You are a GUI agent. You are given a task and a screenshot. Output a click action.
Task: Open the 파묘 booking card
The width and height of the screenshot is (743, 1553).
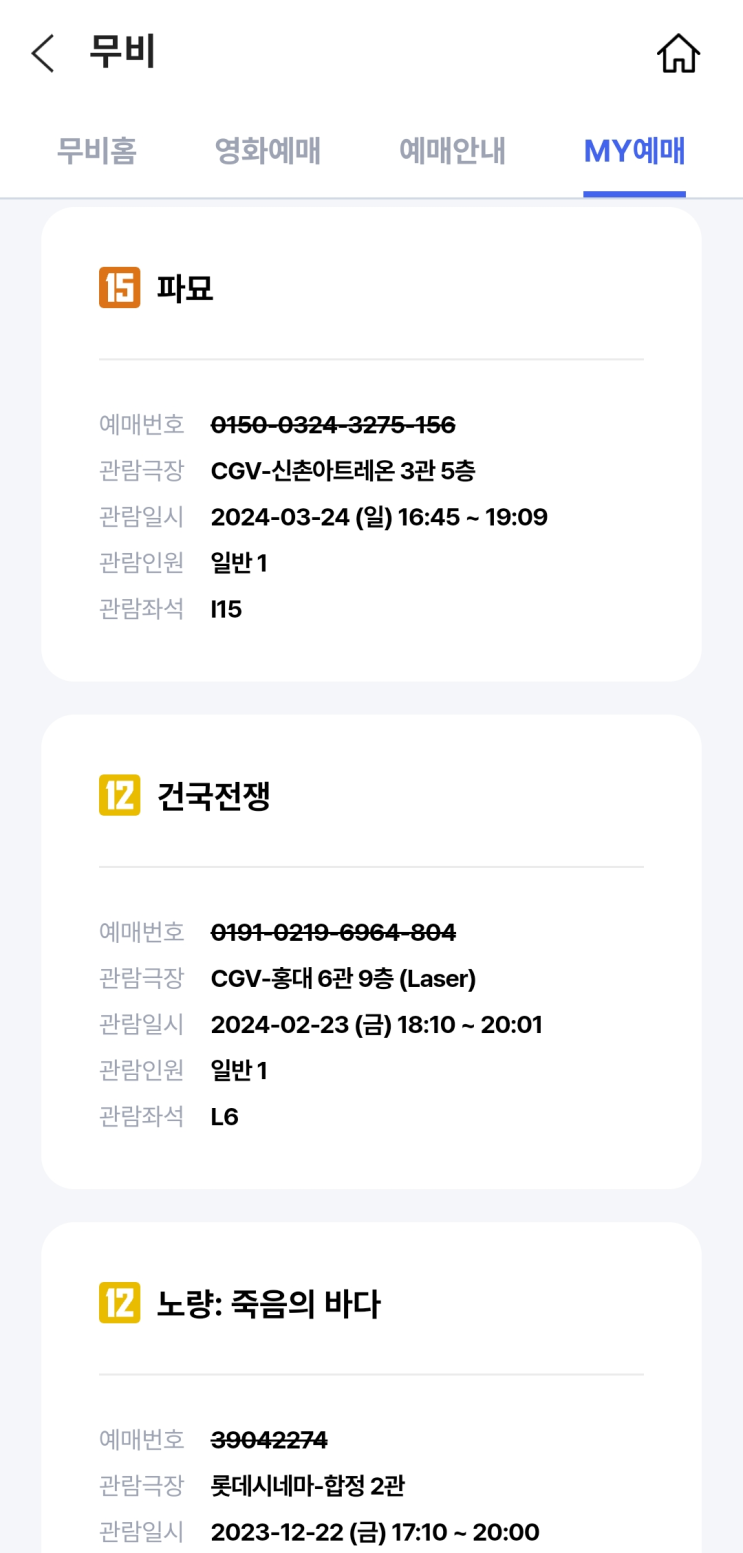coord(371,444)
